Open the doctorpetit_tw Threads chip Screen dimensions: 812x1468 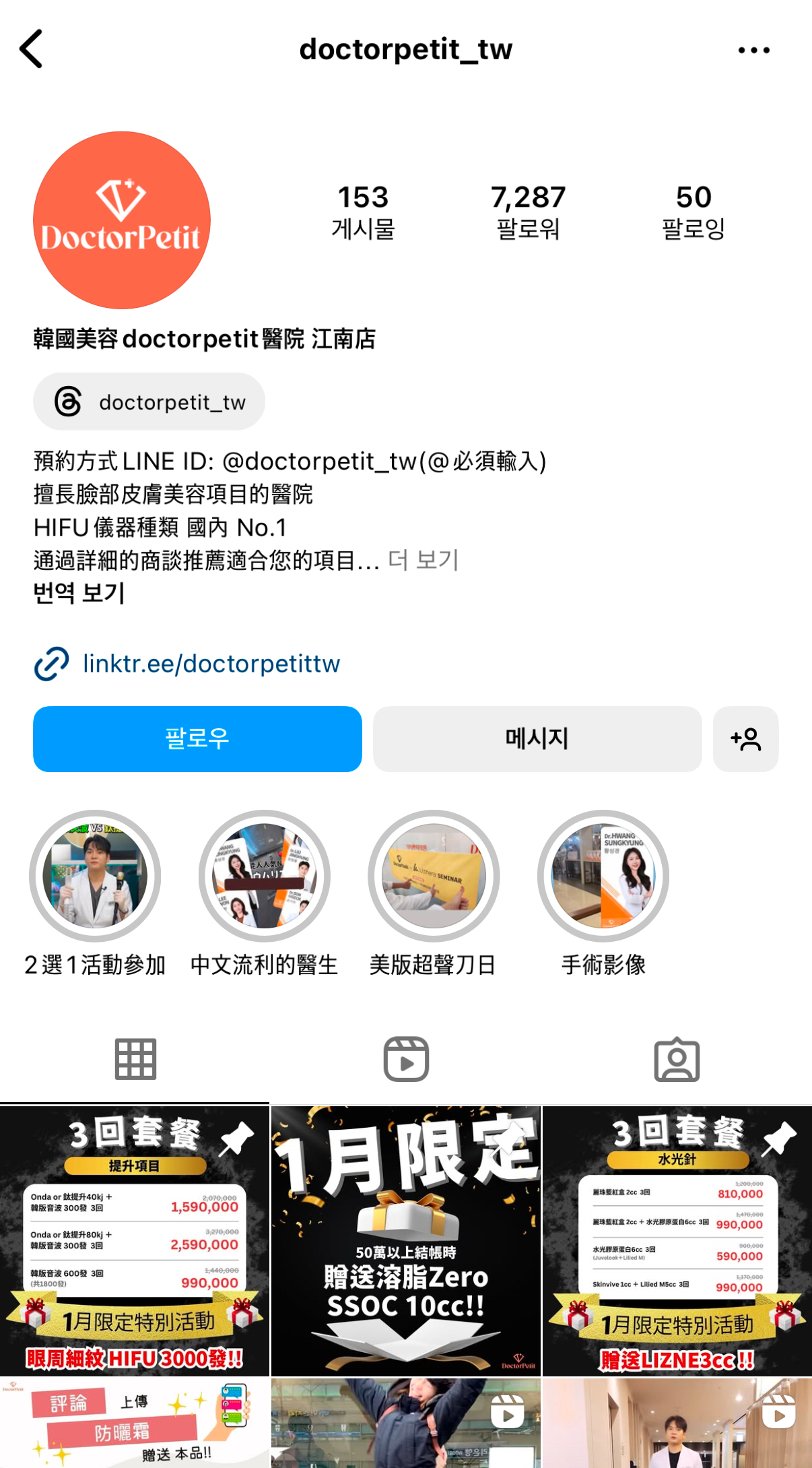[x=149, y=402]
